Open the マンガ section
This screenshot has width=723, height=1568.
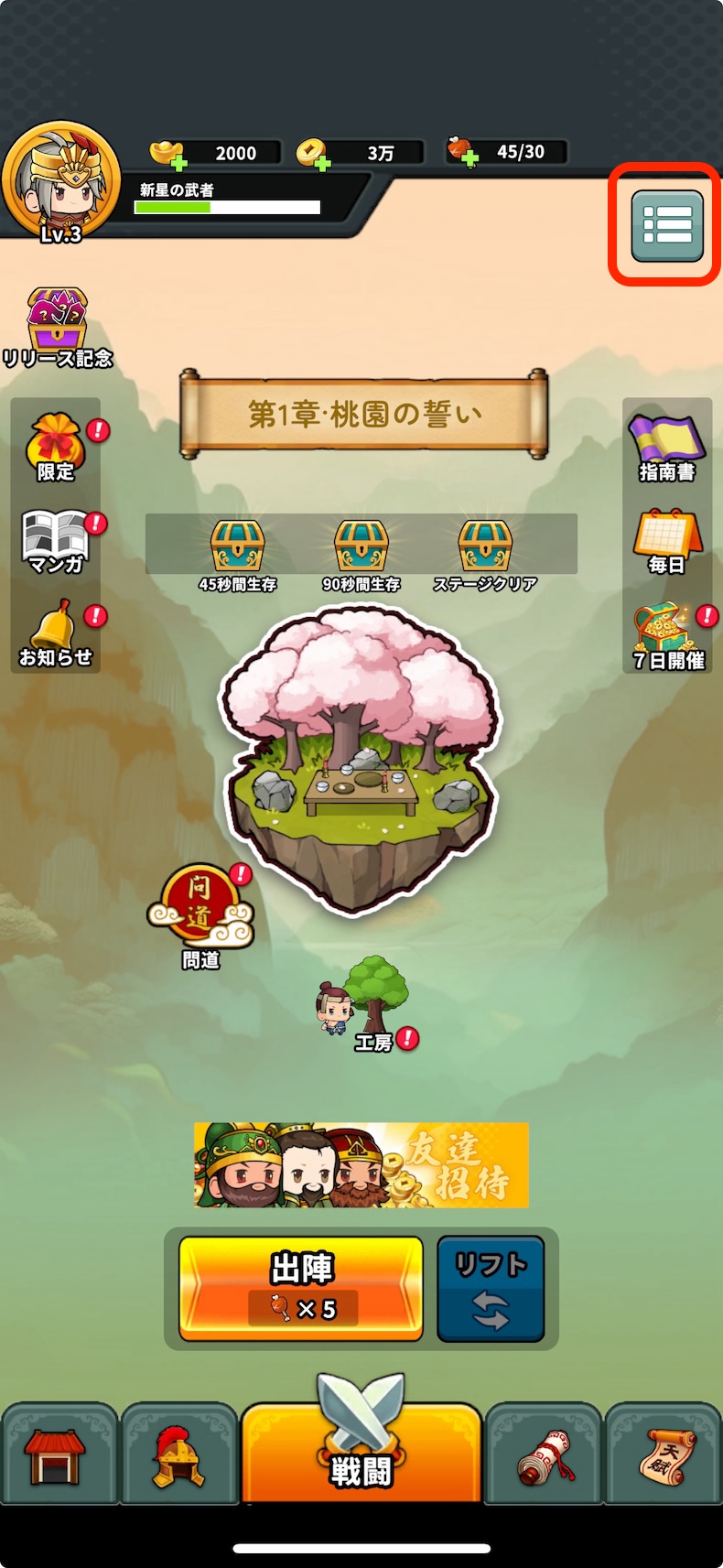click(55, 540)
